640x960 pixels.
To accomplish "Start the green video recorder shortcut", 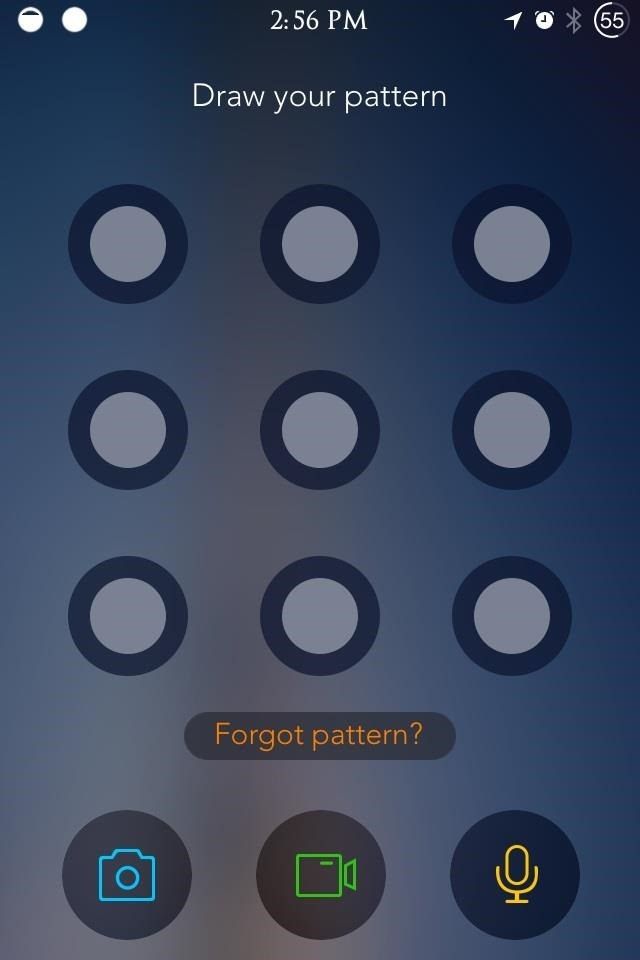I will pos(321,875).
